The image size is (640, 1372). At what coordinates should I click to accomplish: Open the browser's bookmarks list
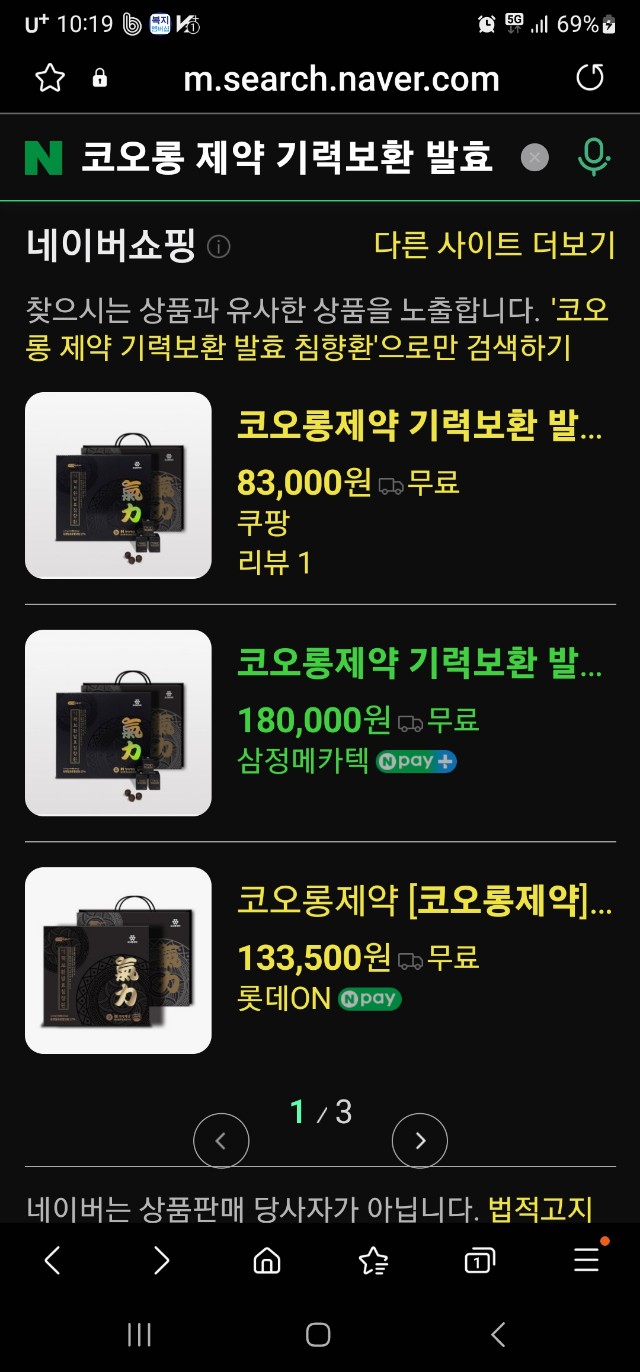[x=373, y=1260]
